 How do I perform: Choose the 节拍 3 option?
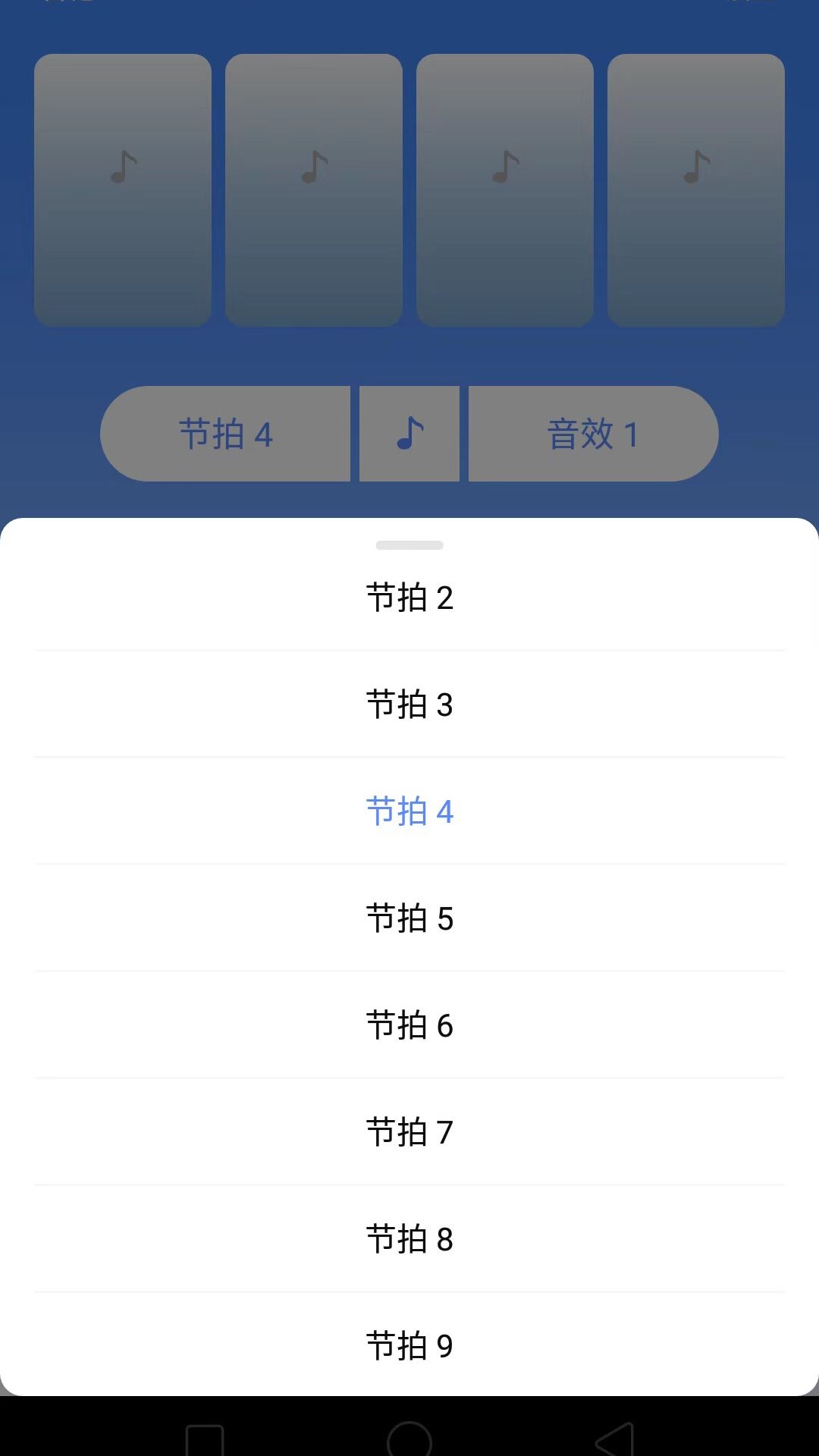(409, 704)
